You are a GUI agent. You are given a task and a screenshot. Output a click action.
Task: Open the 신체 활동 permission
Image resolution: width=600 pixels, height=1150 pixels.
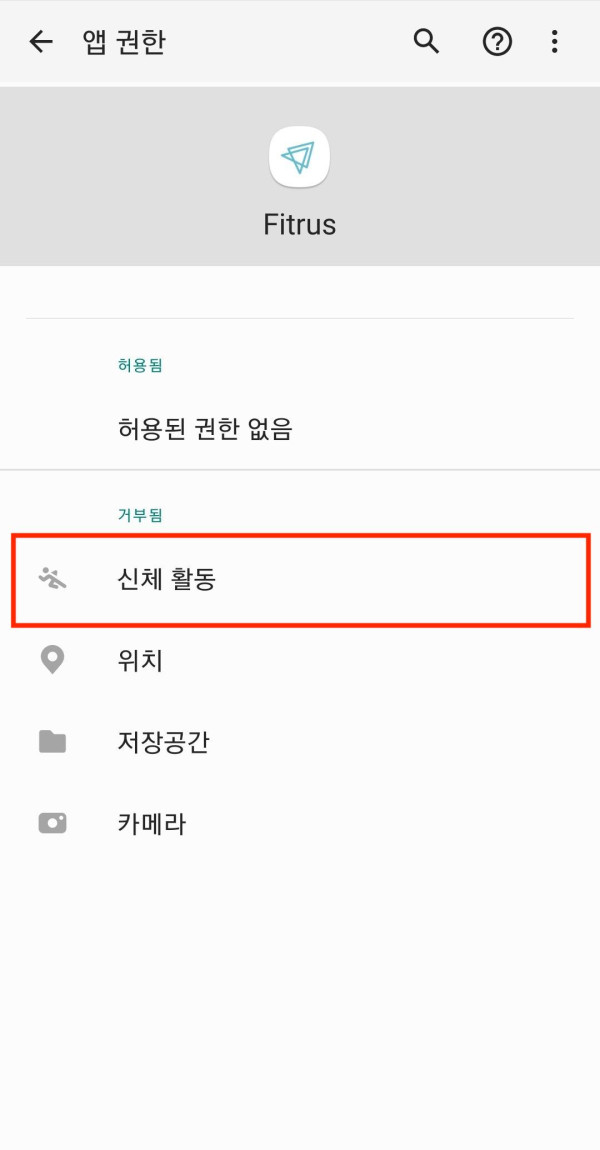[300, 579]
